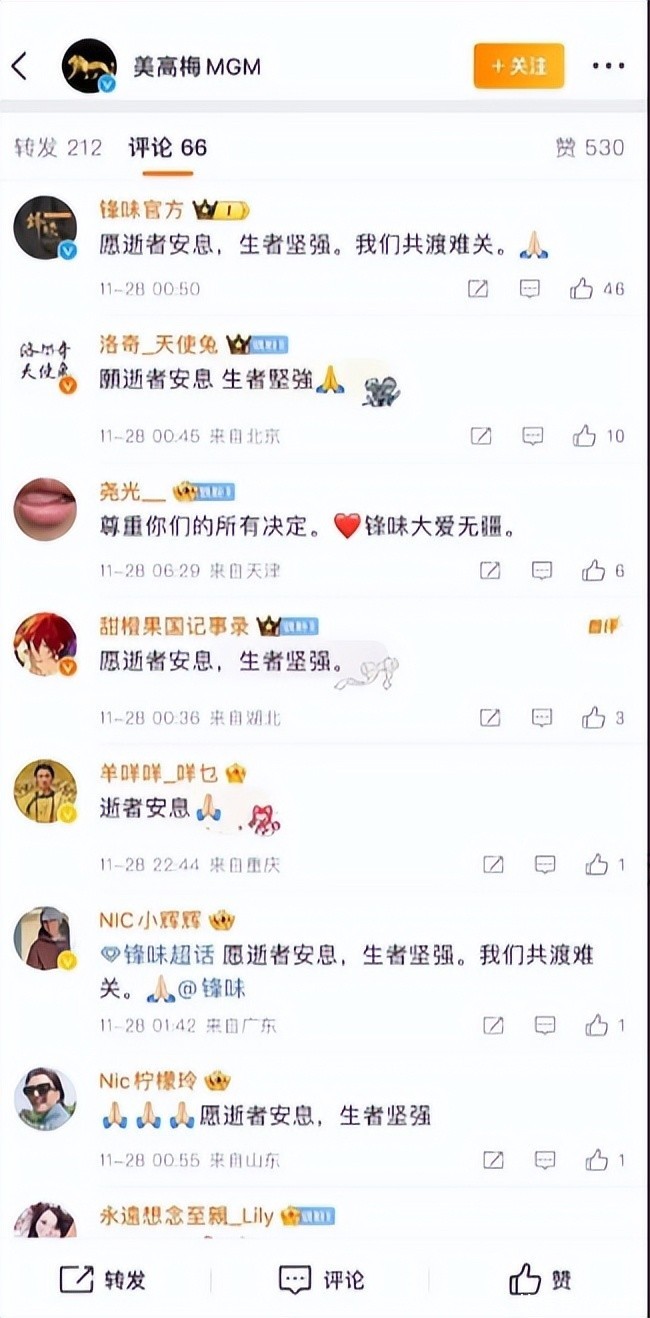The image size is (650, 1318).
Task: Reply to Nic柠檬玲's comment
Action: 544,1160
